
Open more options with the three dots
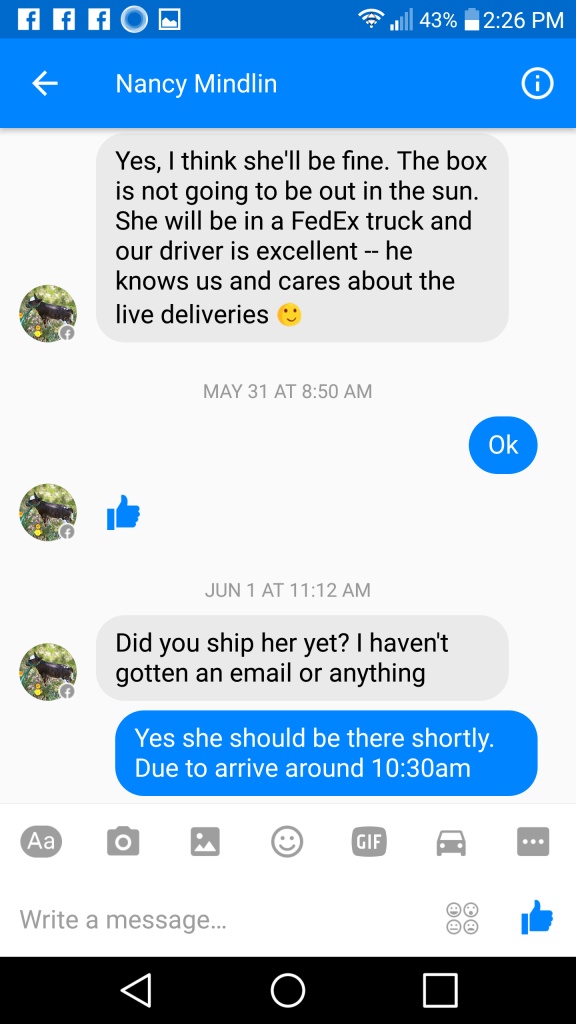[533, 841]
